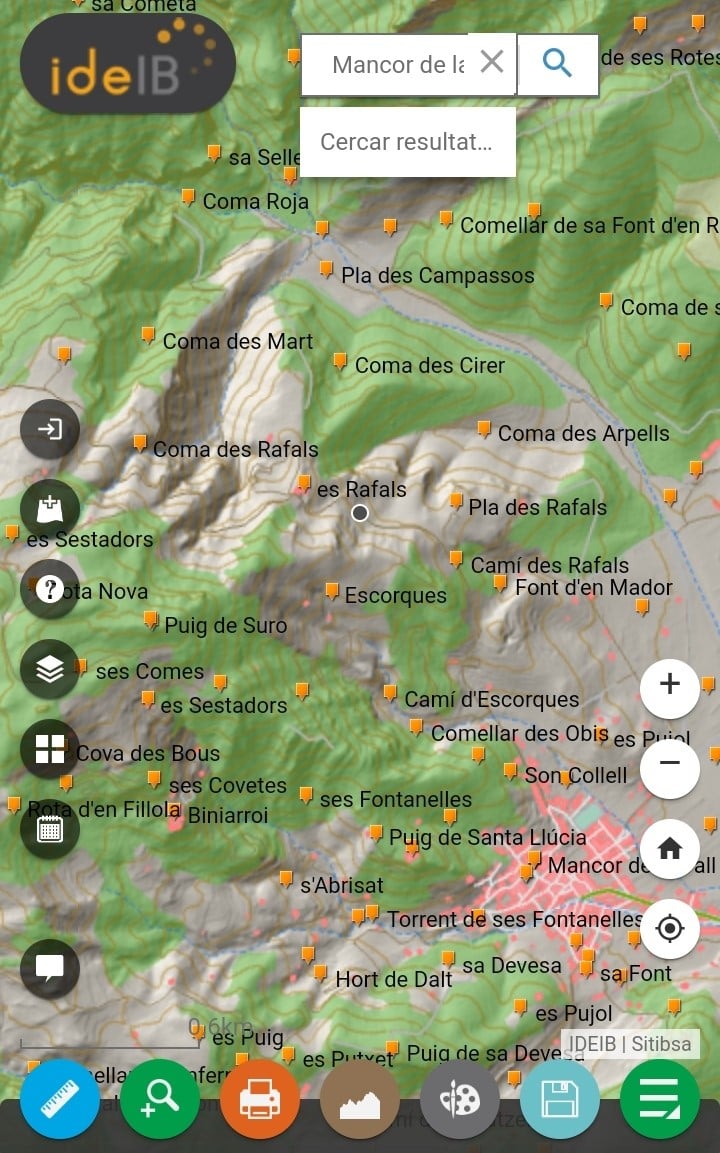Return to the home map extent
The width and height of the screenshot is (720, 1153).
tap(669, 848)
